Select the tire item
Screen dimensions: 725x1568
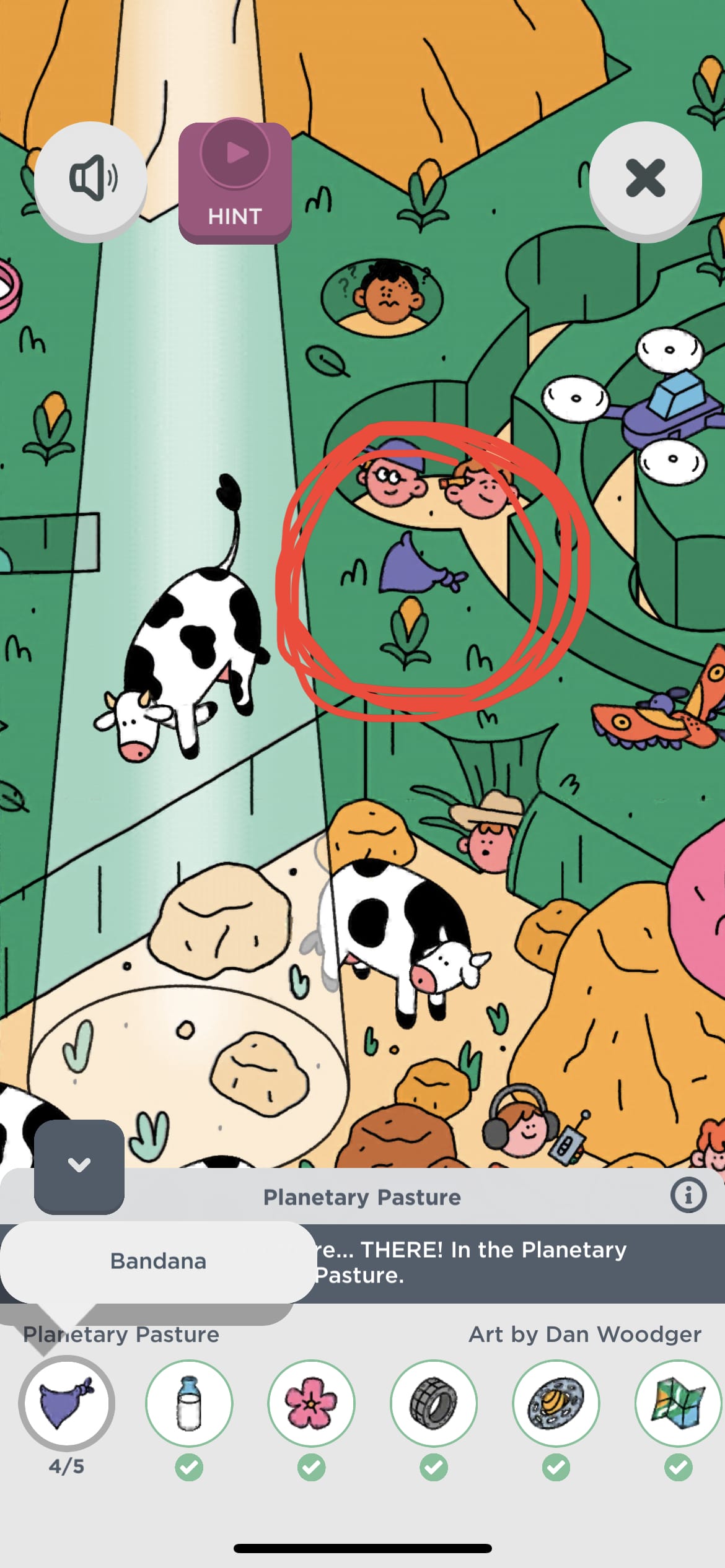tap(434, 1403)
